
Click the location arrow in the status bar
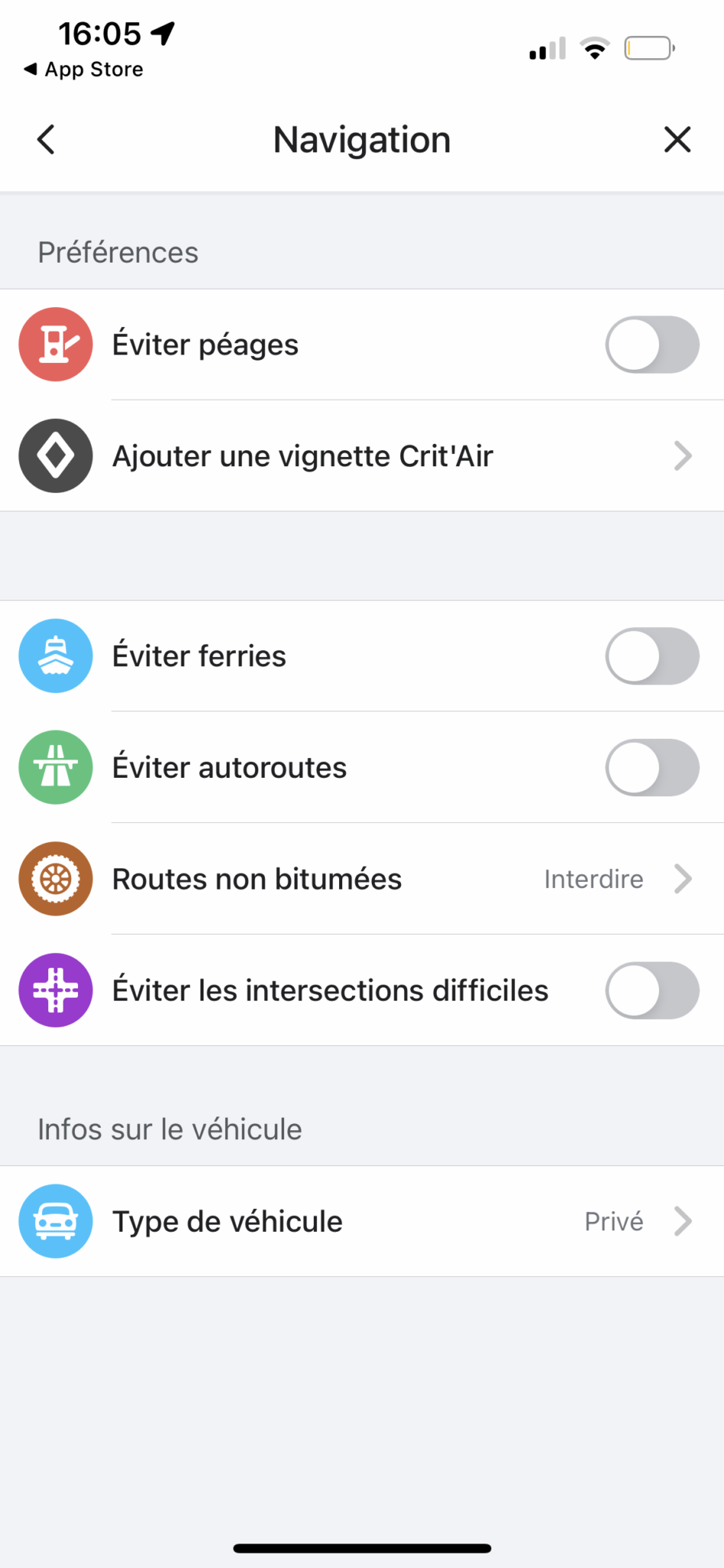tap(163, 32)
